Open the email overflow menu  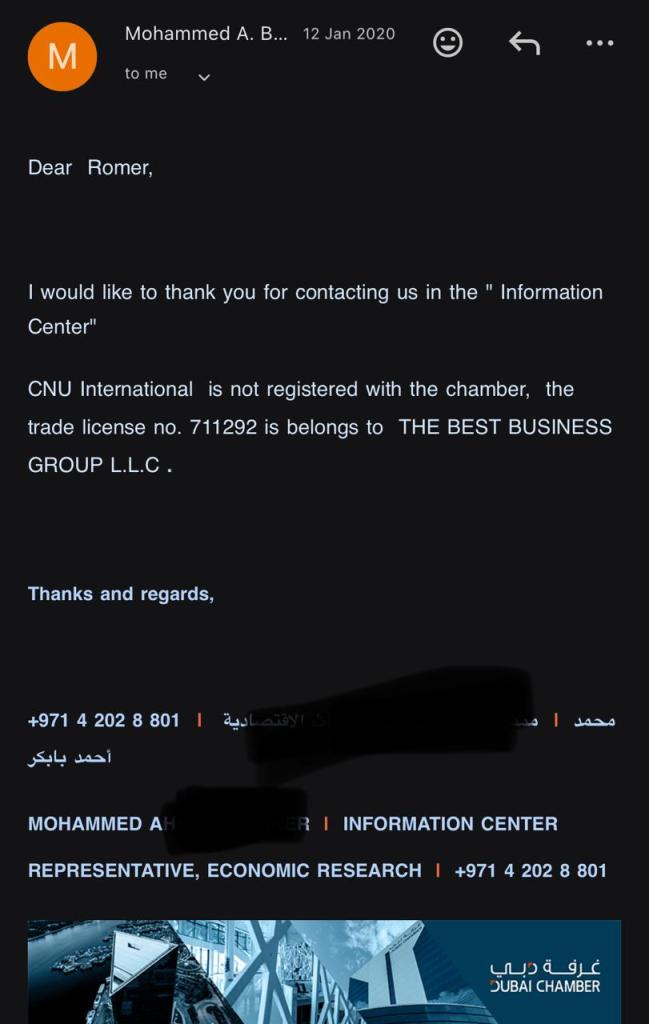pyautogui.click(x=599, y=43)
